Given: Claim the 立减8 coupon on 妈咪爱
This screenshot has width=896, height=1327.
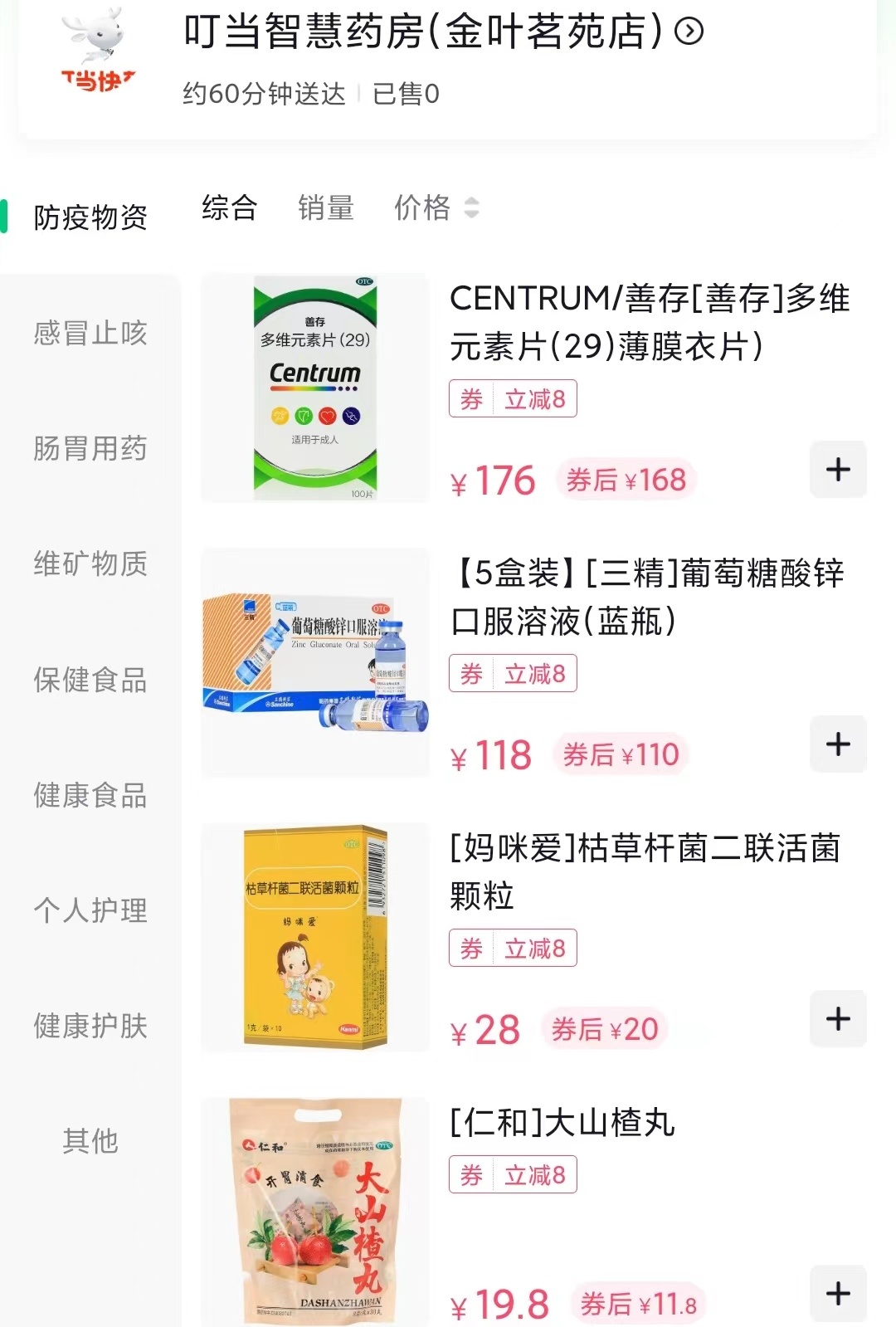Looking at the screenshot, I should tap(513, 949).
